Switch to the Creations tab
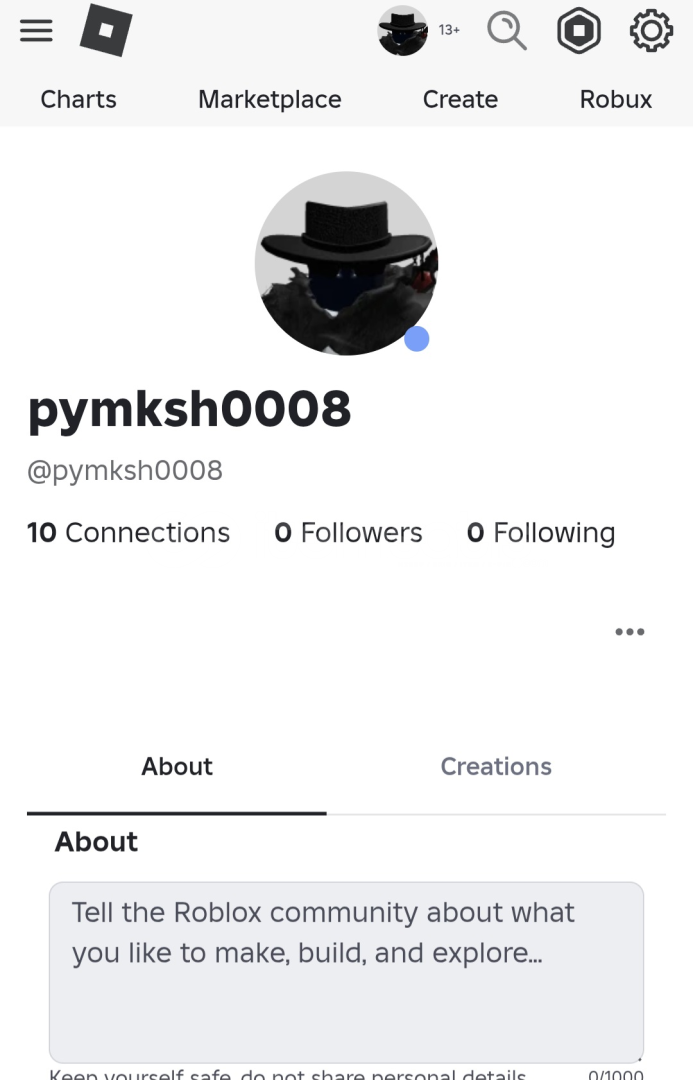This screenshot has width=693, height=1080. [496, 767]
